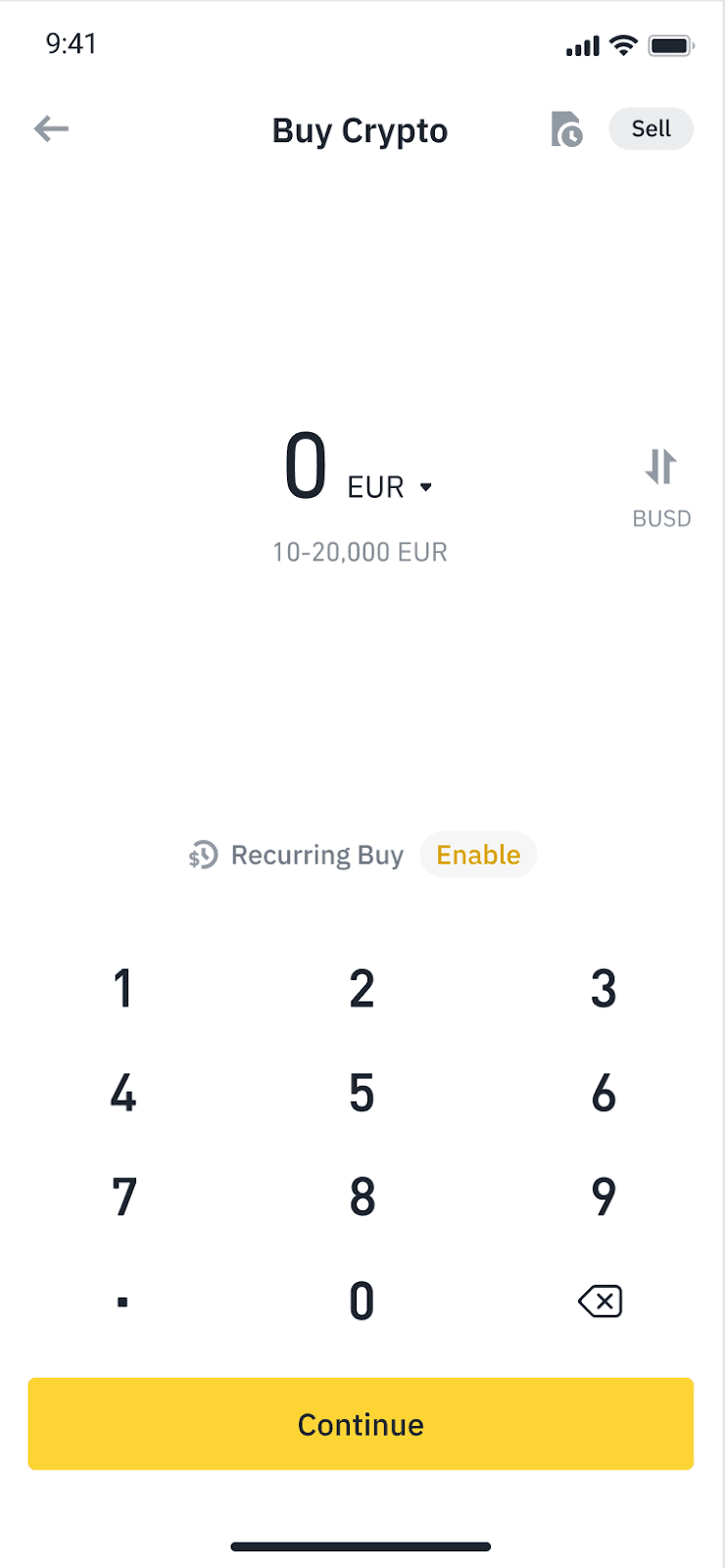Swap input to BUSD amount
The width and height of the screenshot is (725, 1568).
point(661,485)
